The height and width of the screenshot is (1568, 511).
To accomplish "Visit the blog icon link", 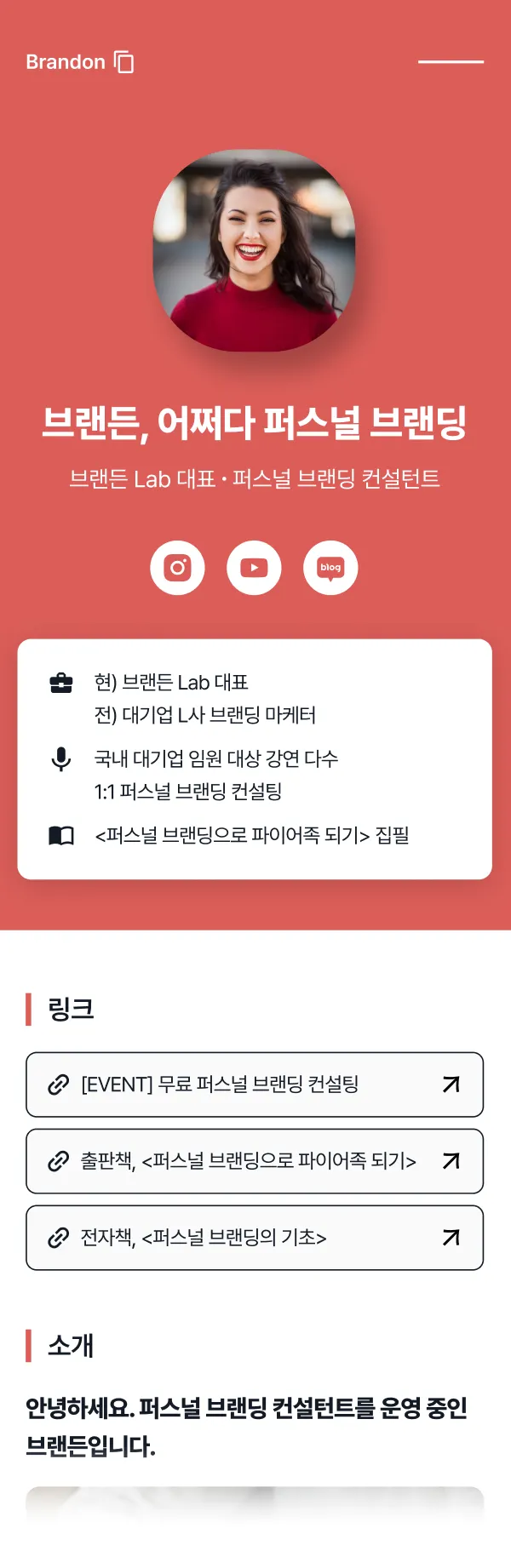I will pyautogui.click(x=330, y=568).
